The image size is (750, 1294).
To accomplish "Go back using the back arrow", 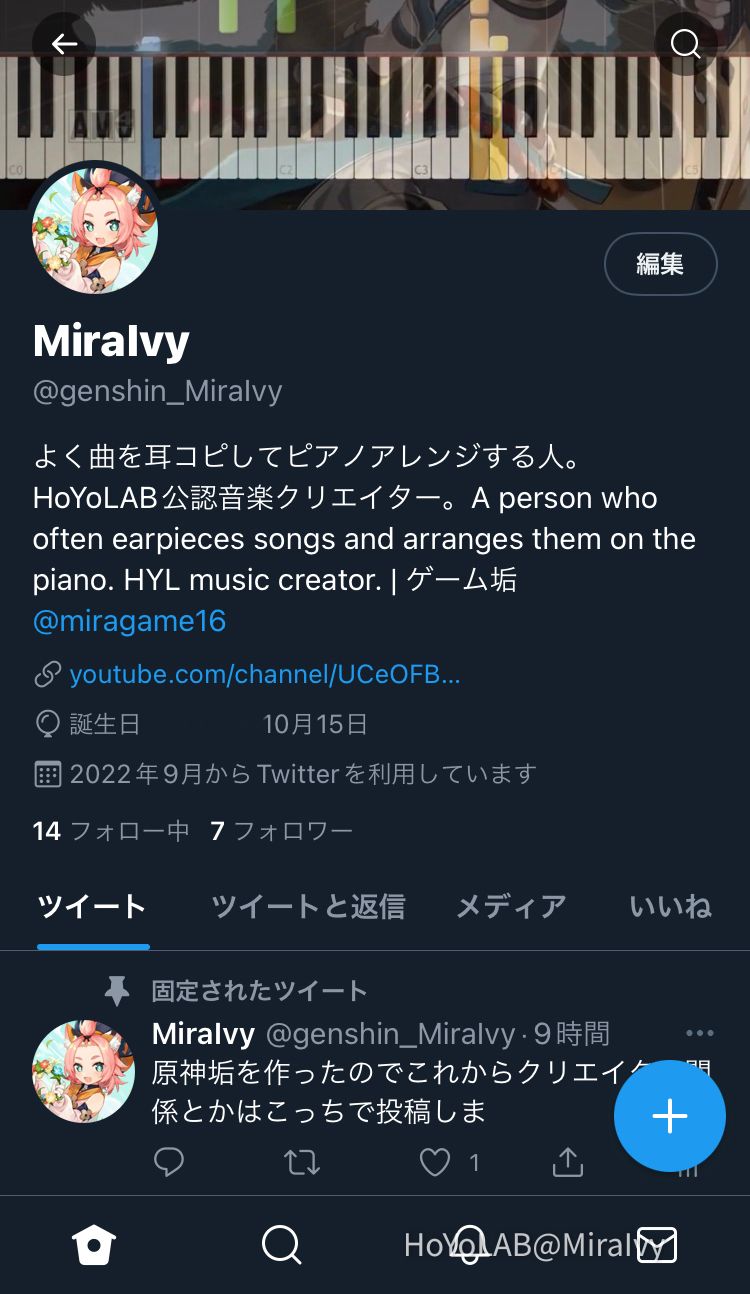I will click(x=64, y=44).
